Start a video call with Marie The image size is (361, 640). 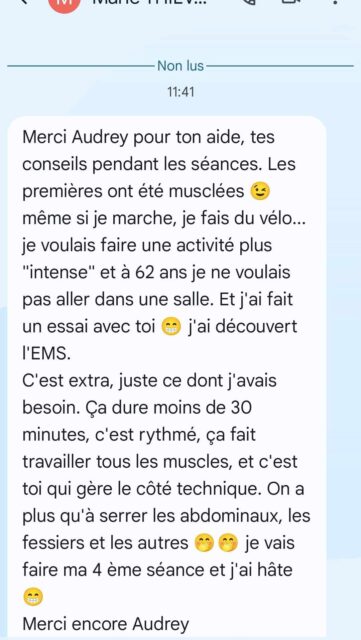pos(292,2)
